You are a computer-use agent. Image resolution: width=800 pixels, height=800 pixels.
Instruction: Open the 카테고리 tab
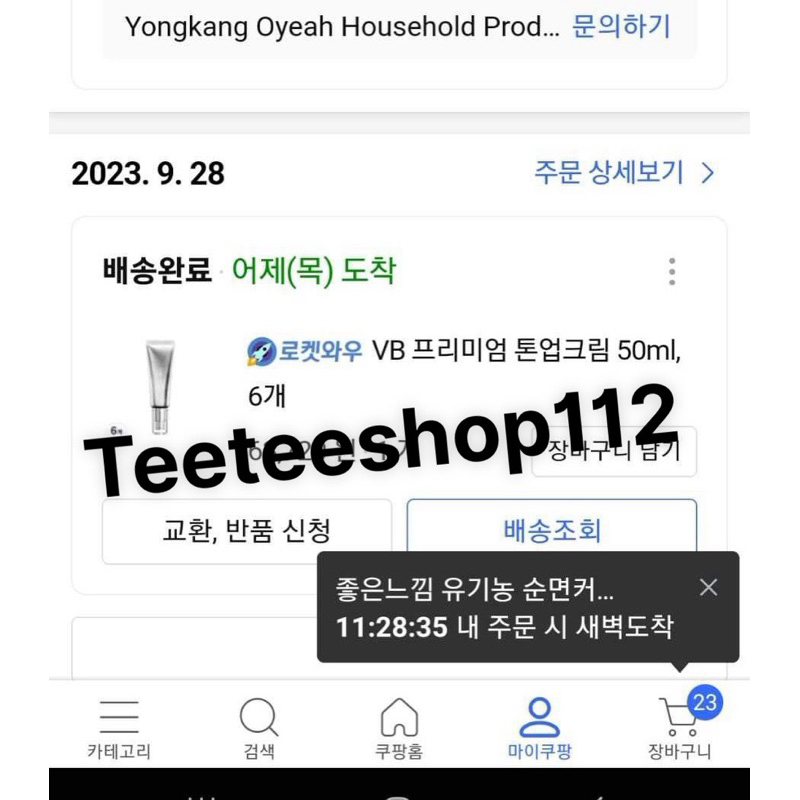coord(119,730)
